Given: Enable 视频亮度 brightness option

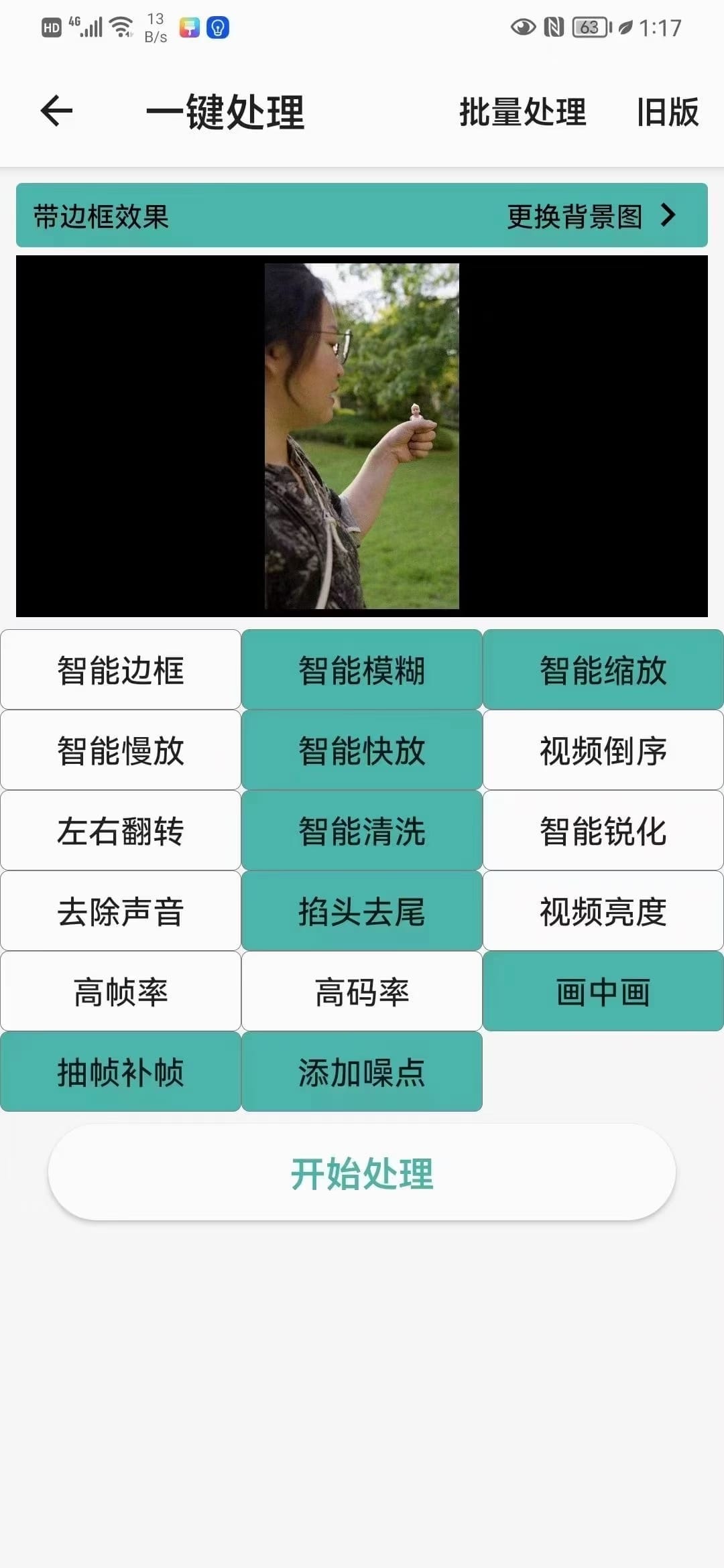Looking at the screenshot, I should point(603,911).
